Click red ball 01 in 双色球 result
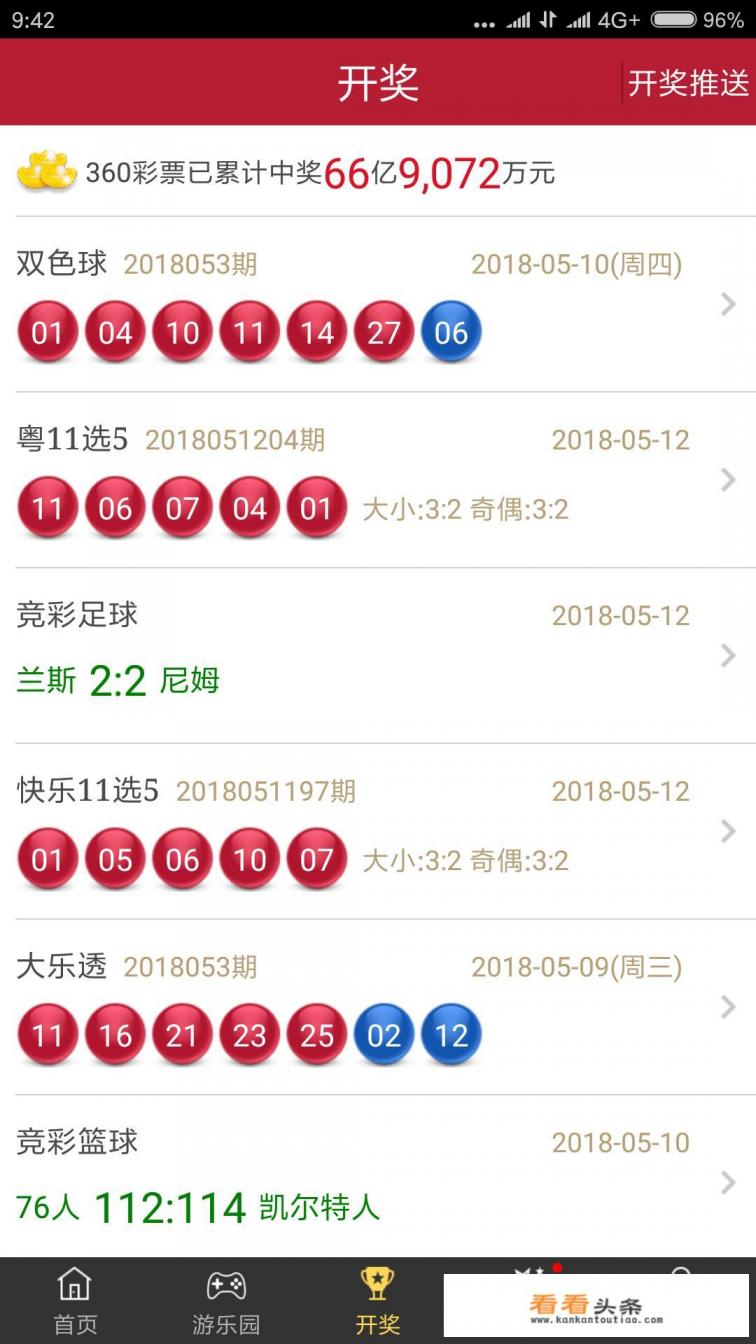This screenshot has width=756, height=1344. (47, 331)
